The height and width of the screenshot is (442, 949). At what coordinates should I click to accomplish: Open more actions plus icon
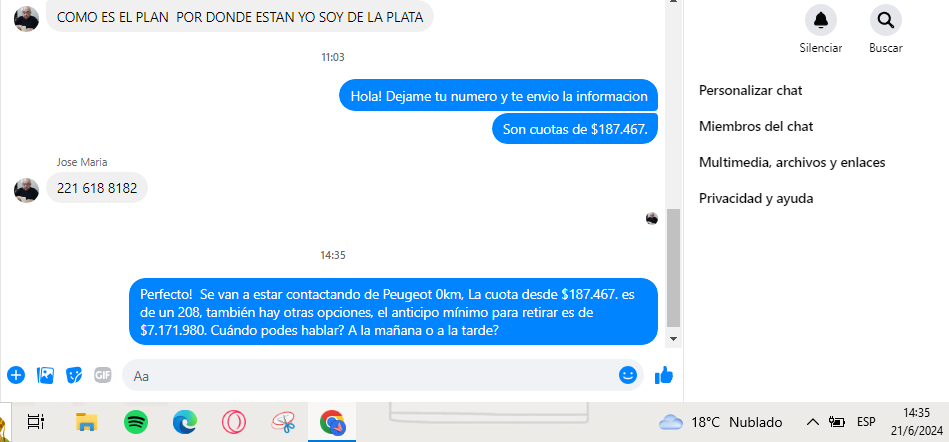(16, 375)
